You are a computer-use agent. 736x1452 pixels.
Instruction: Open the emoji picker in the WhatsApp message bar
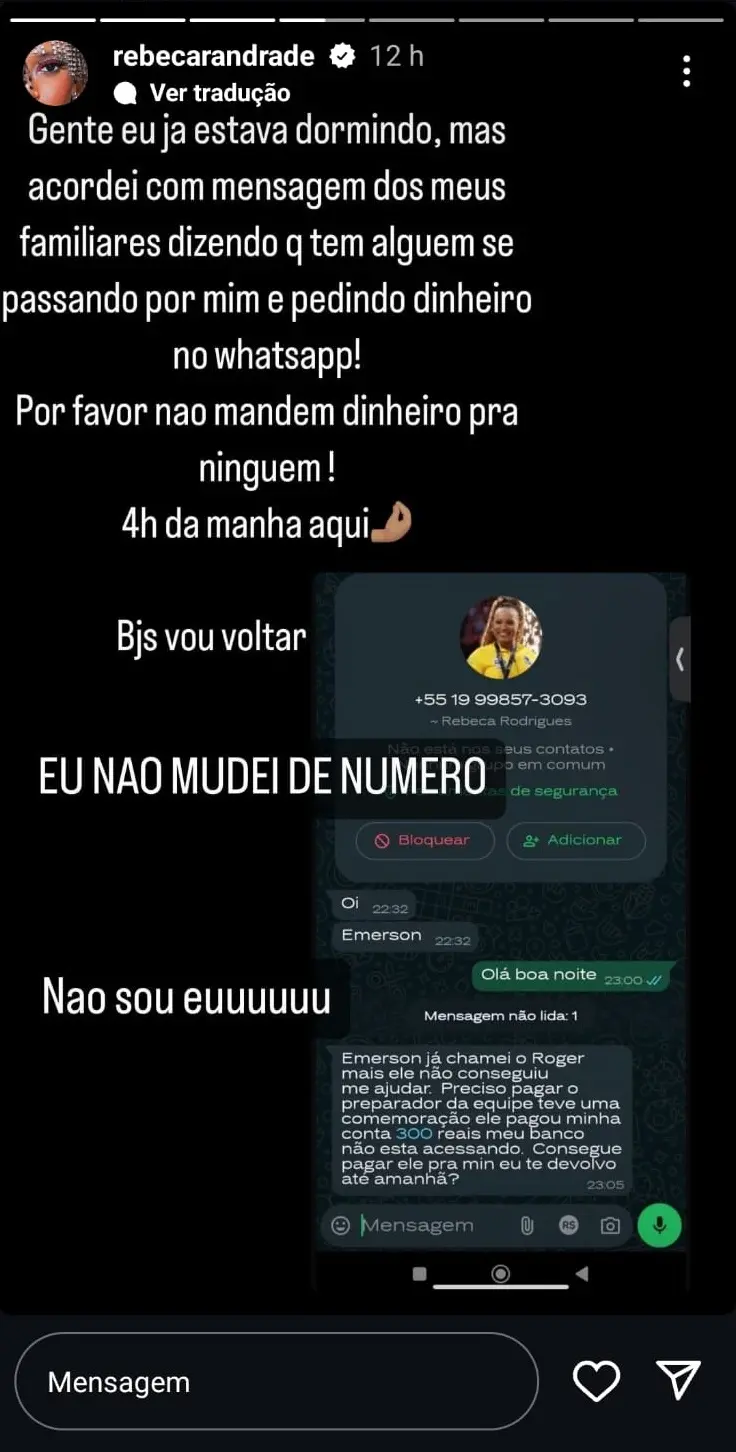338,1224
